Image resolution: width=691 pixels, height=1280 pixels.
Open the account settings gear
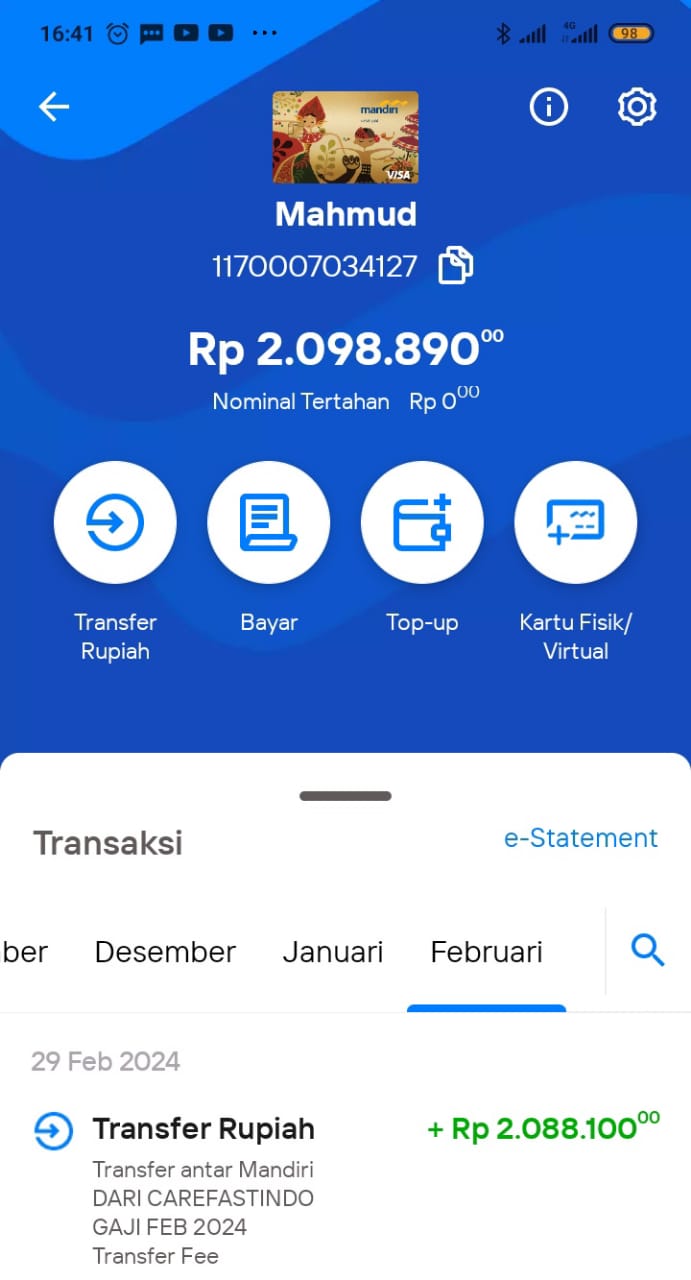tap(637, 107)
